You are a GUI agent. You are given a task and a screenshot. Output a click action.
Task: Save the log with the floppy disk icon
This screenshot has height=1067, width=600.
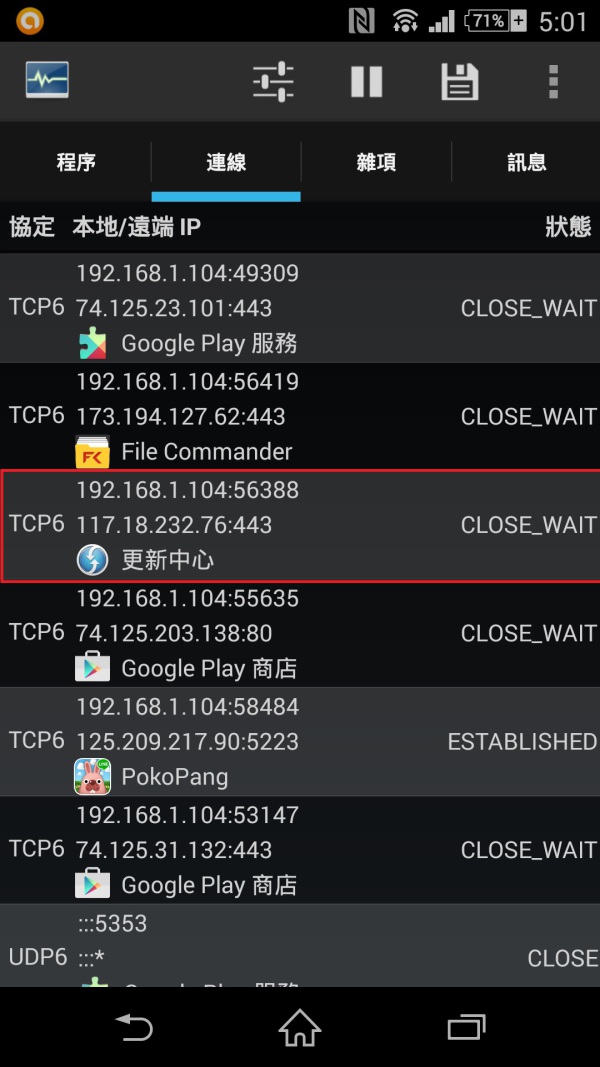coord(459,82)
